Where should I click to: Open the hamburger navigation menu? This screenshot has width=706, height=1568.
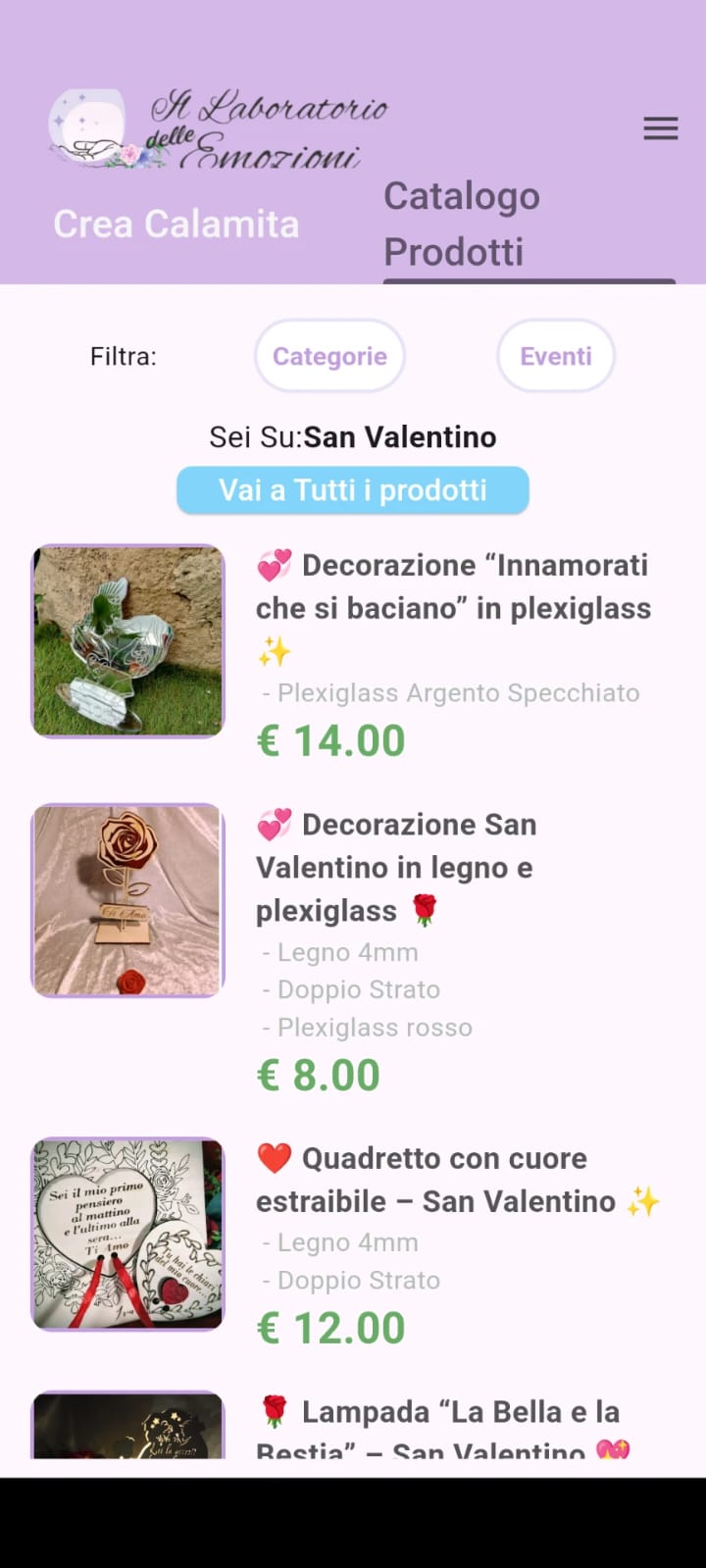point(661,127)
